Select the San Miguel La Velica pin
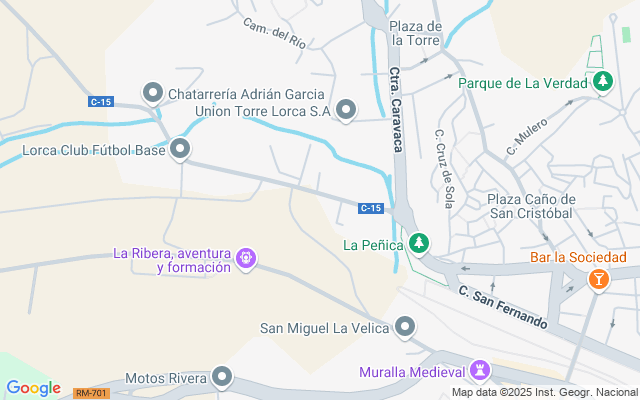The height and width of the screenshot is (400, 640). [405, 327]
